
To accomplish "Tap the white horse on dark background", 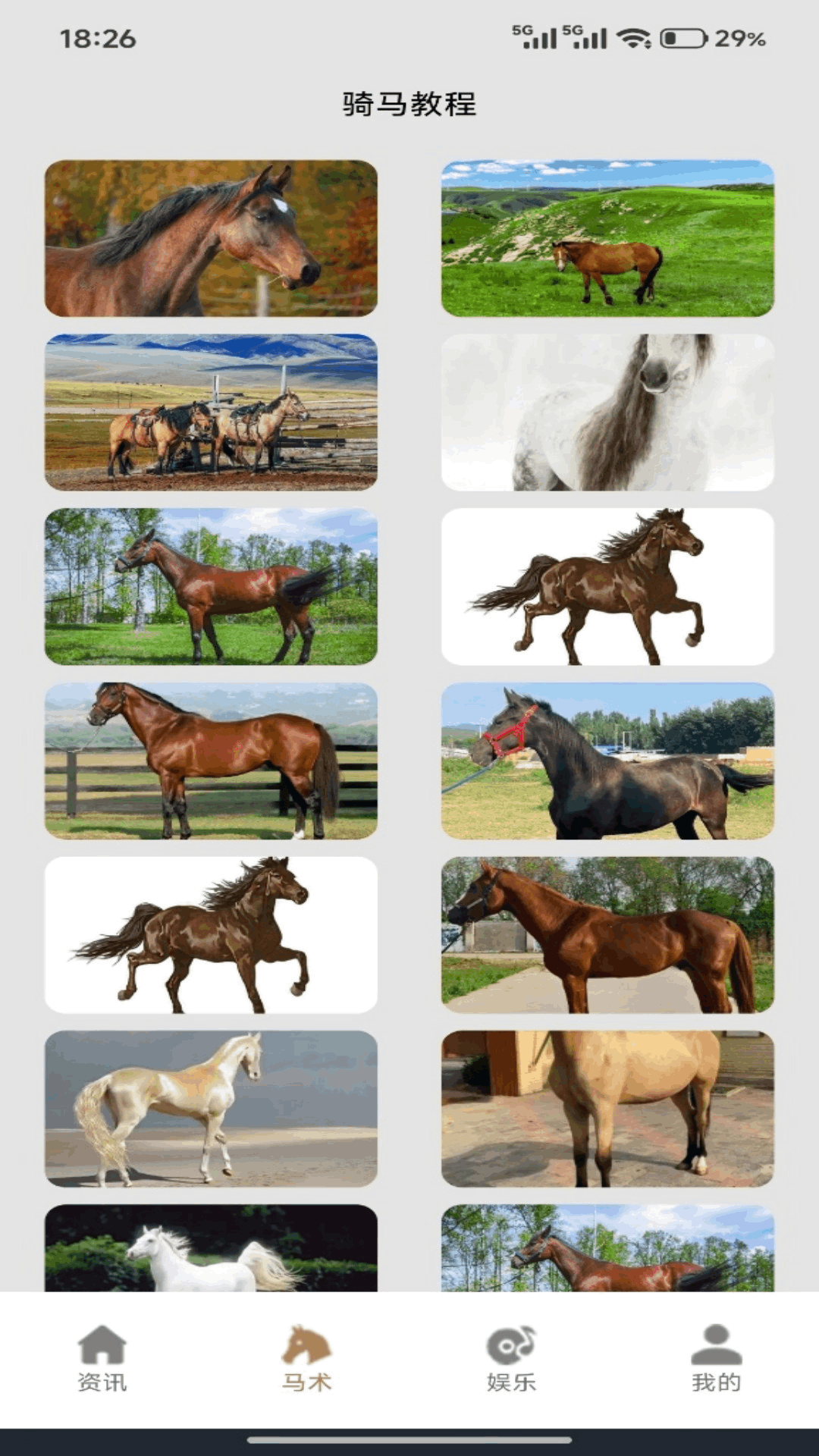I will [x=211, y=1248].
